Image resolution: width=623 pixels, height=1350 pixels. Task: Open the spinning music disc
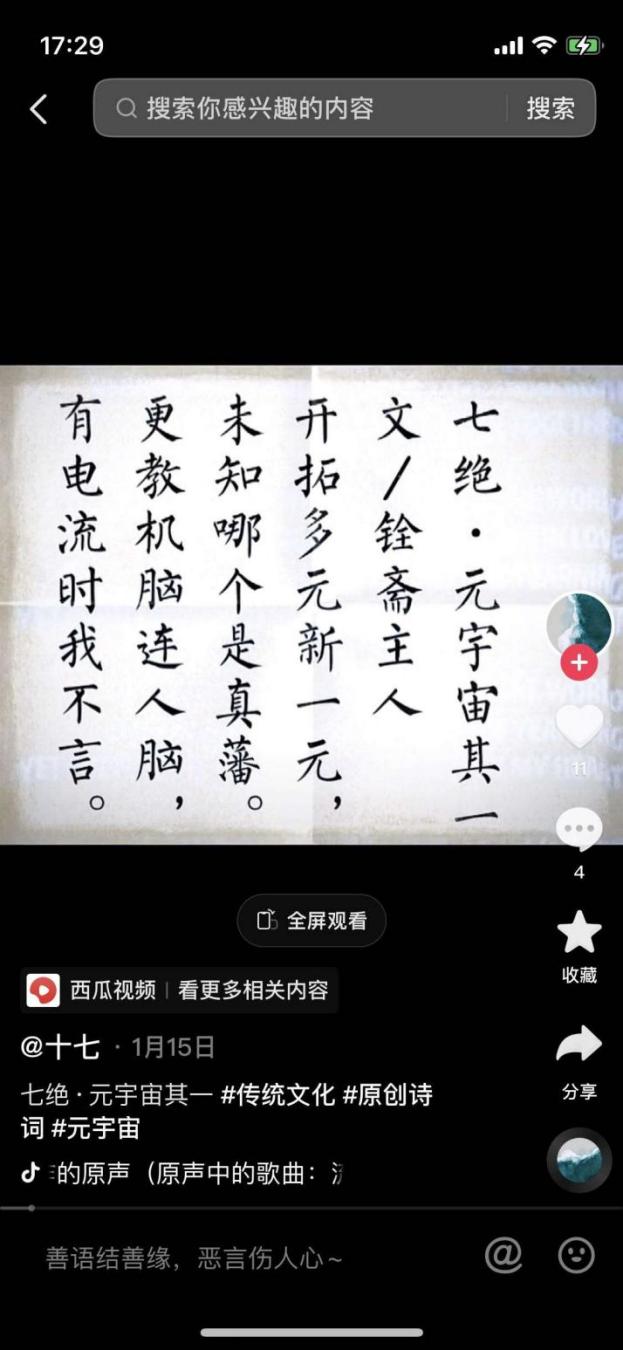tap(579, 1160)
